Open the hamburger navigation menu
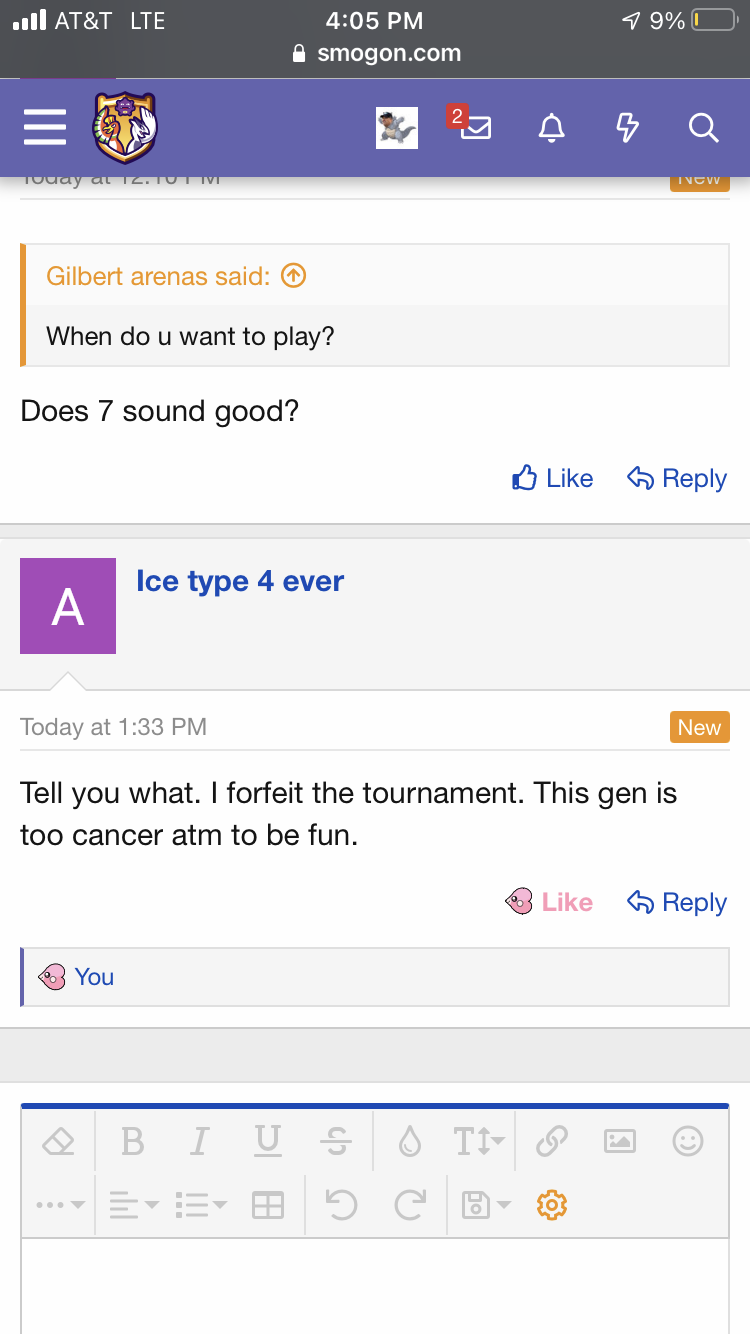 click(x=44, y=127)
